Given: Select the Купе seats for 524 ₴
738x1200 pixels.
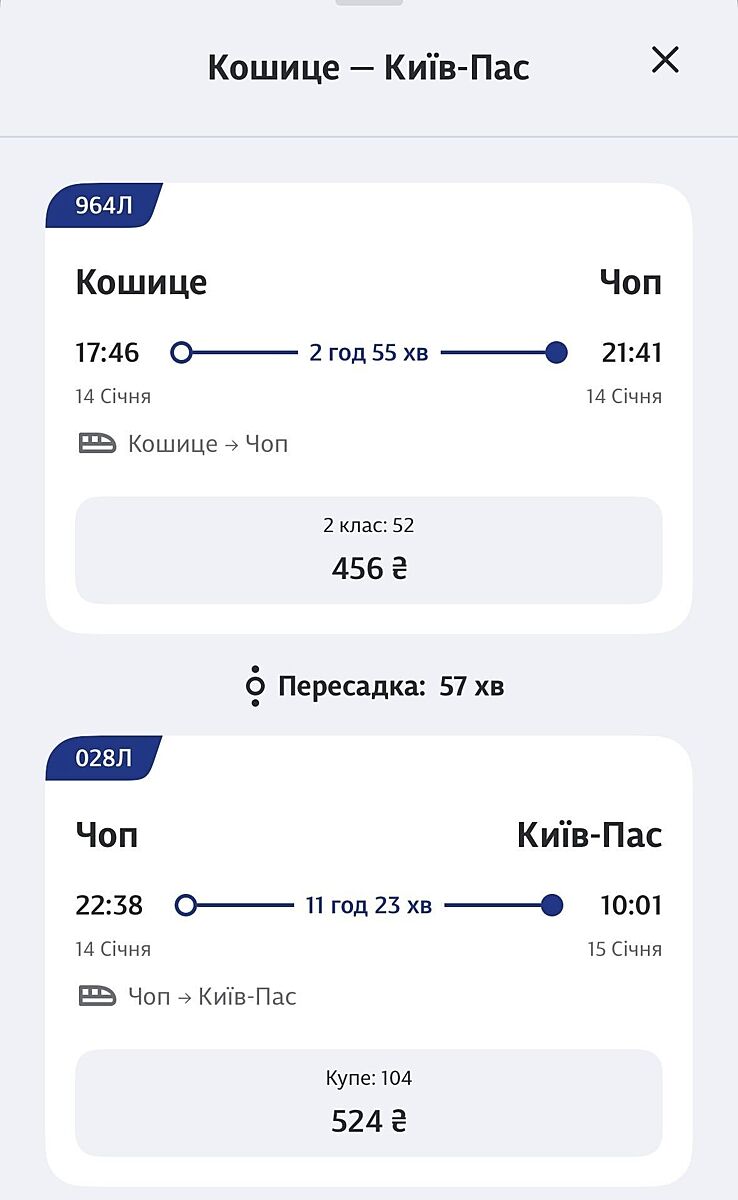Looking at the screenshot, I should [x=368, y=1103].
